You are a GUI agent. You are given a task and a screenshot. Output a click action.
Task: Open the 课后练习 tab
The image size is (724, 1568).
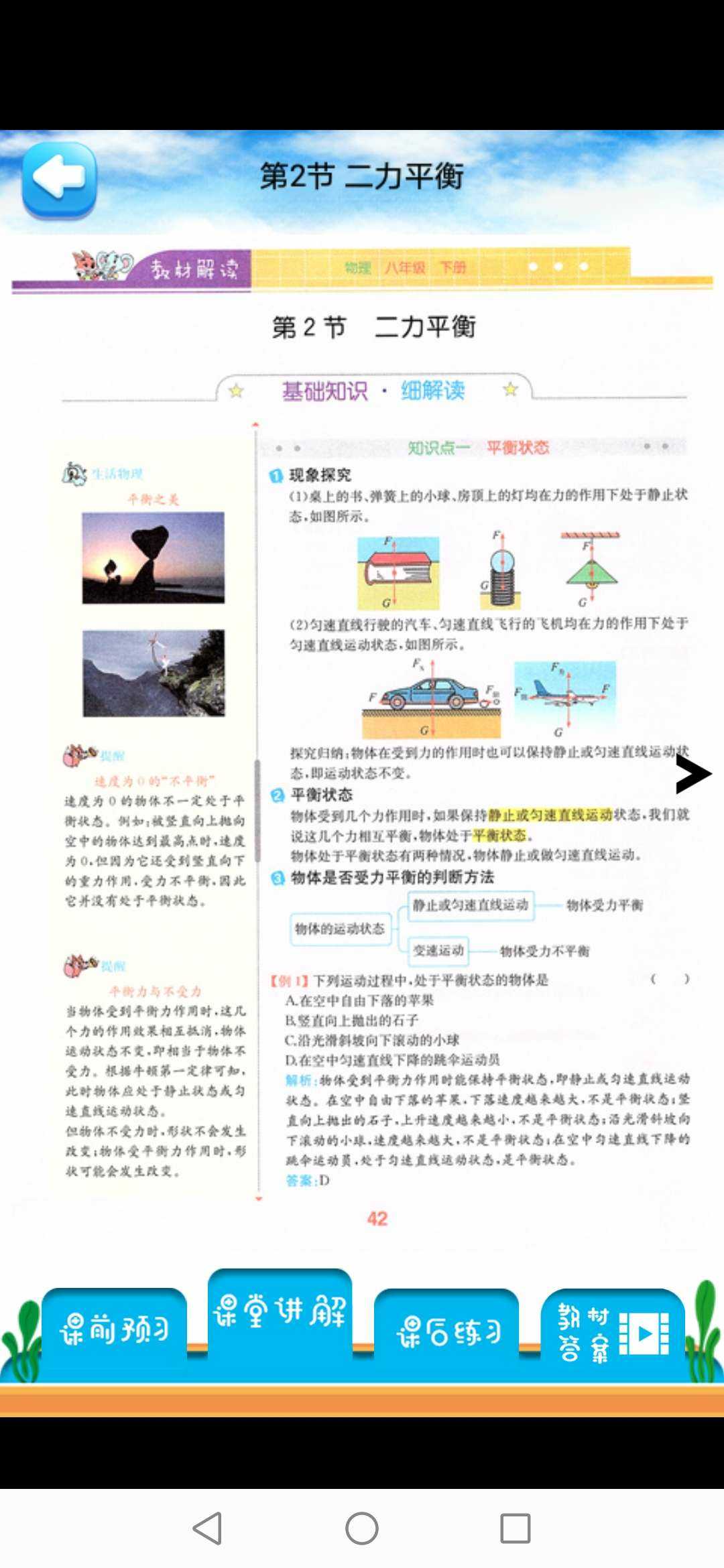point(447,1331)
